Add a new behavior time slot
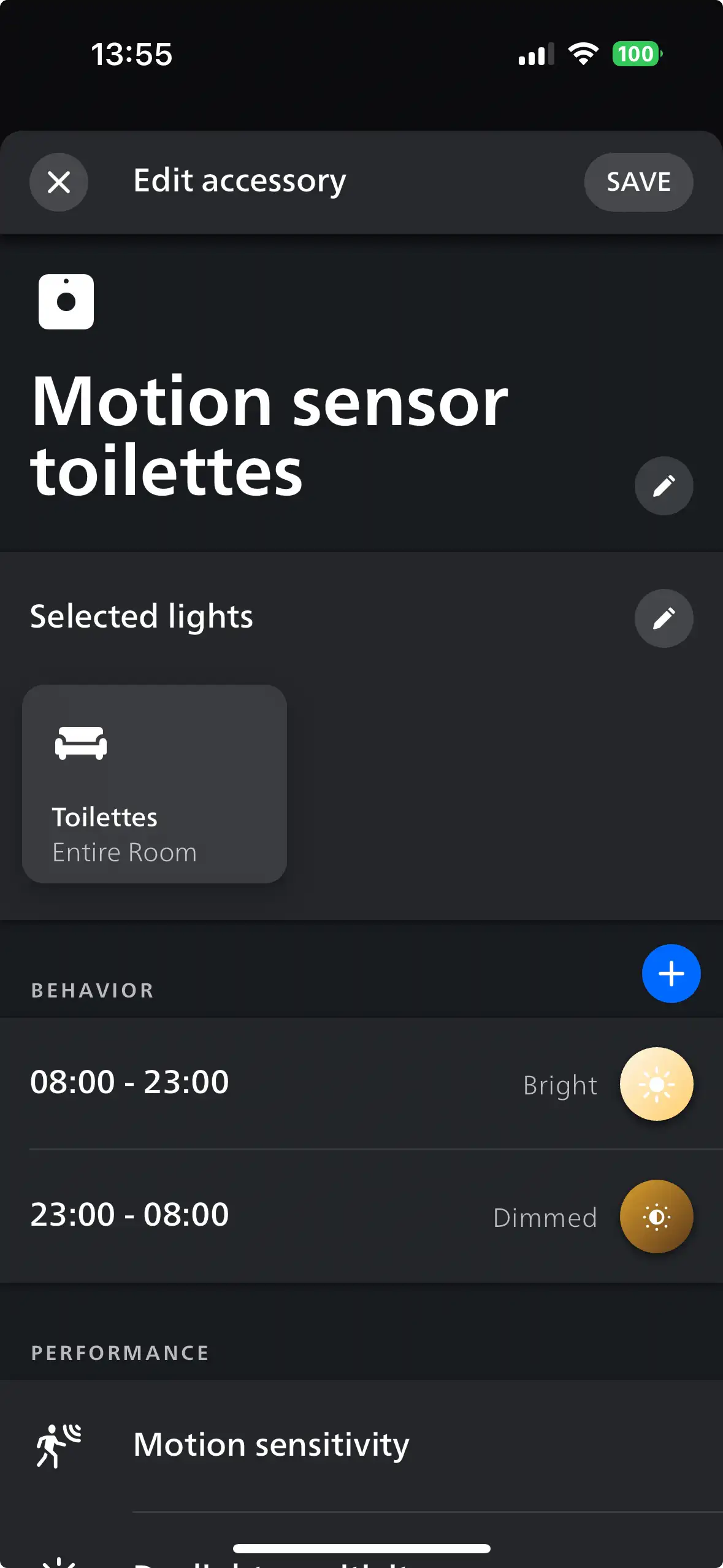 pos(671,974)
